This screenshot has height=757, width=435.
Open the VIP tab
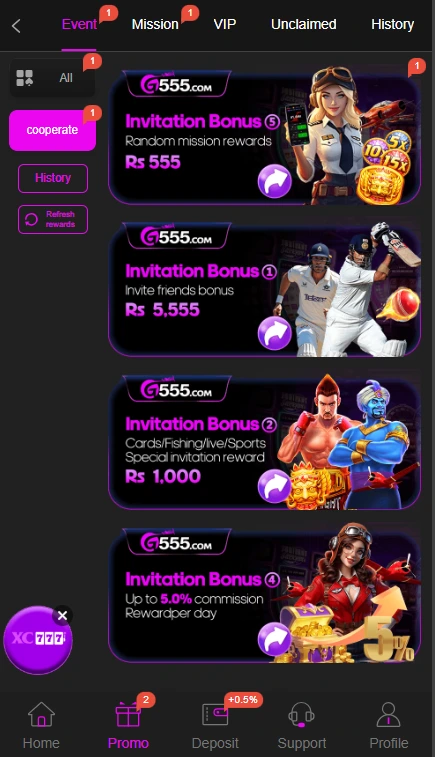(x=225, y=24)
